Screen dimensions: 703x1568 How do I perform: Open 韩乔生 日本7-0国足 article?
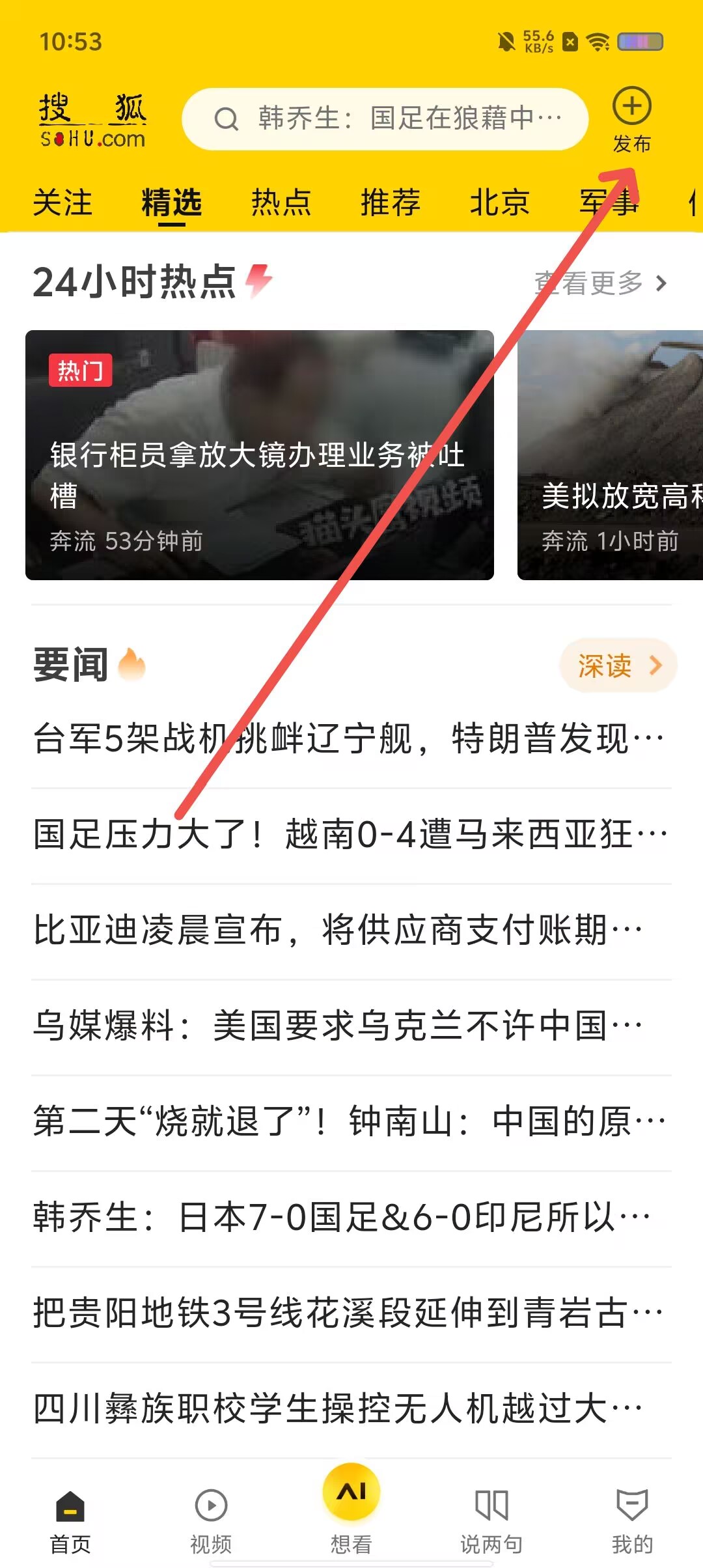pyautogui.click(x=342, y=1218)
